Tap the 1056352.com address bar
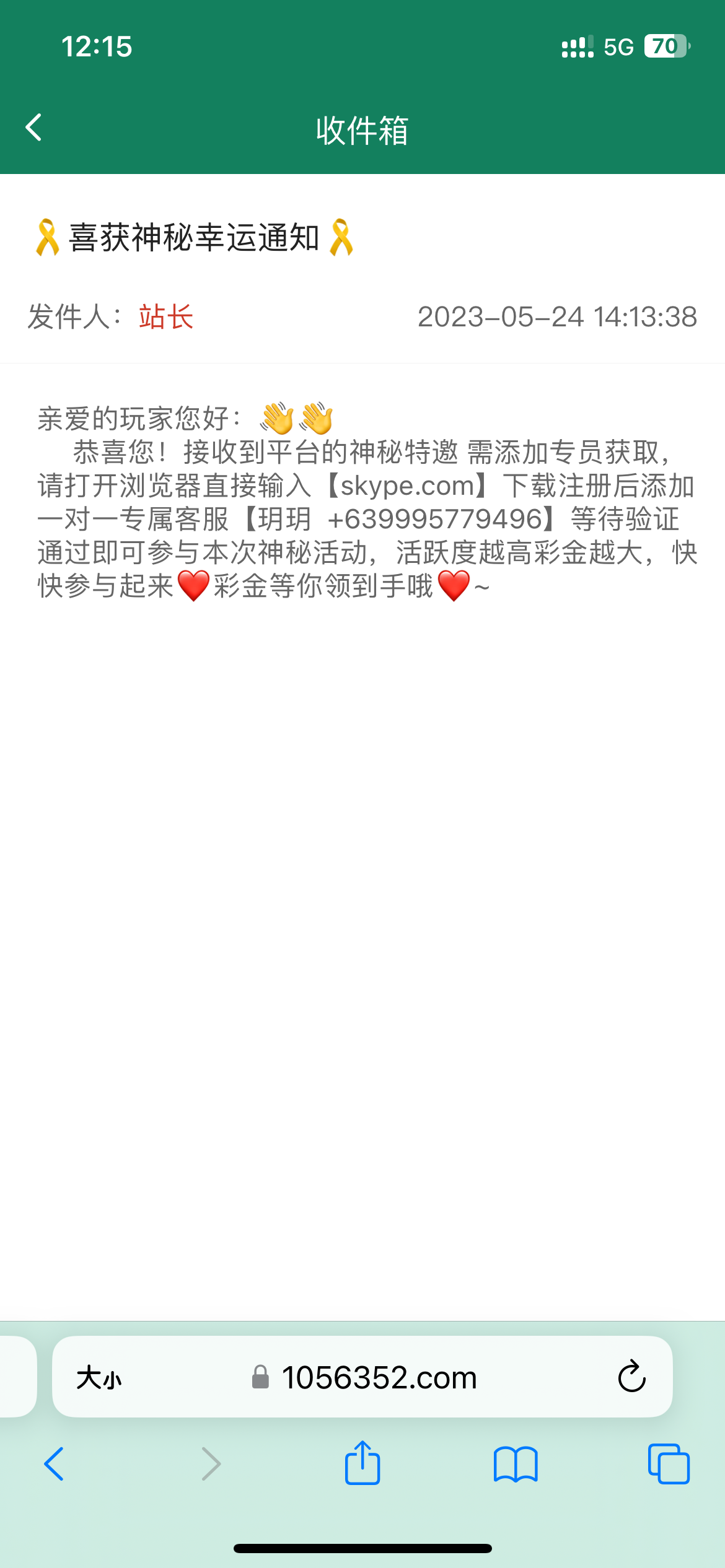 [x=378, y=1379]
